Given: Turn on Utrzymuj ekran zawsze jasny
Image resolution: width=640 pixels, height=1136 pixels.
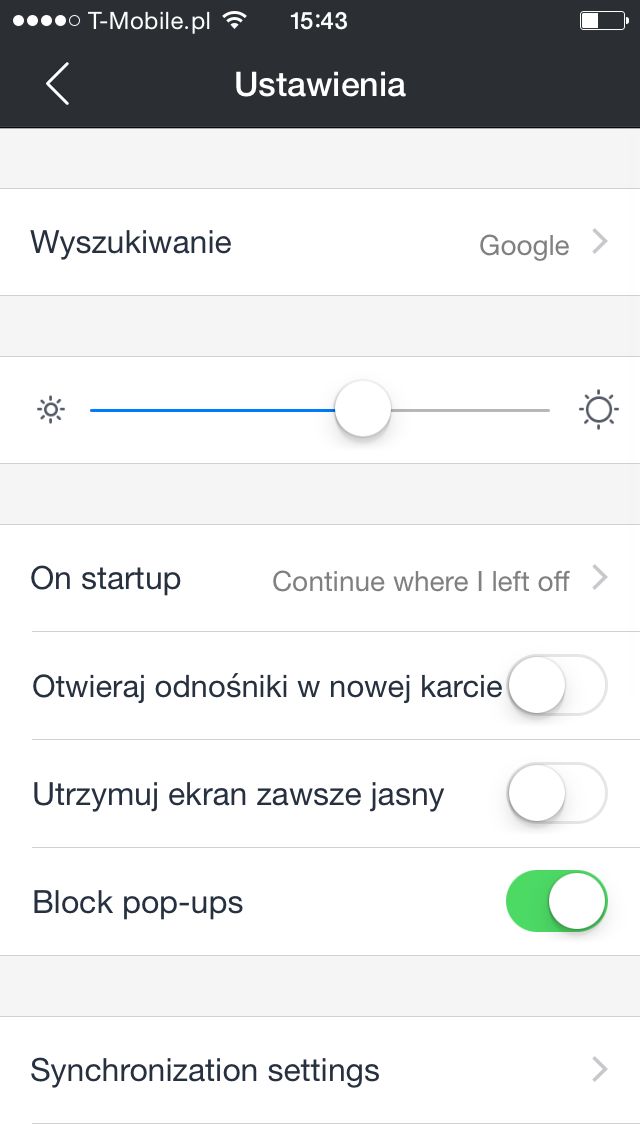Looking at the screenshot, I should tap(557, 793).
